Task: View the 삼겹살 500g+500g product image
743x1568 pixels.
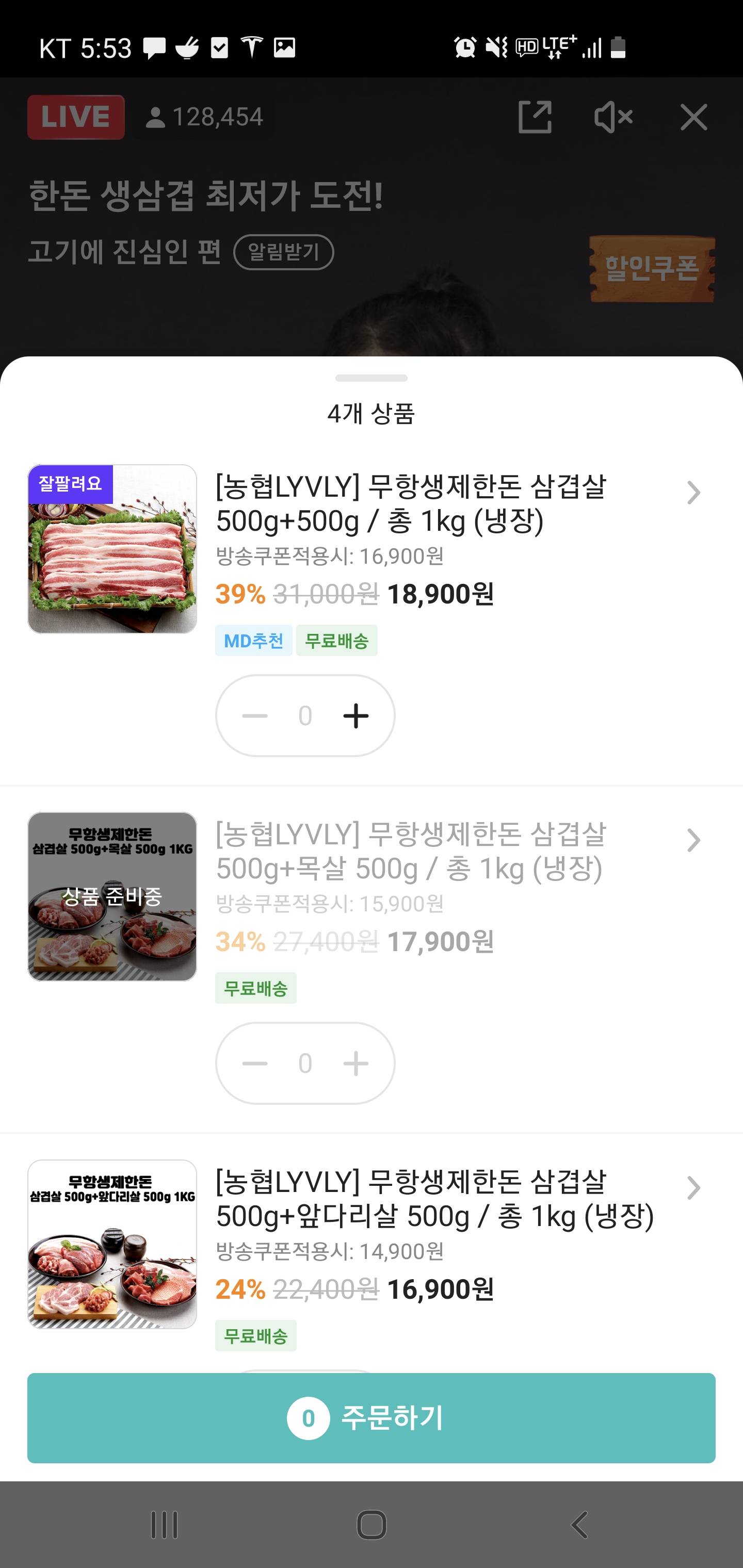Action: click(112, 549)
